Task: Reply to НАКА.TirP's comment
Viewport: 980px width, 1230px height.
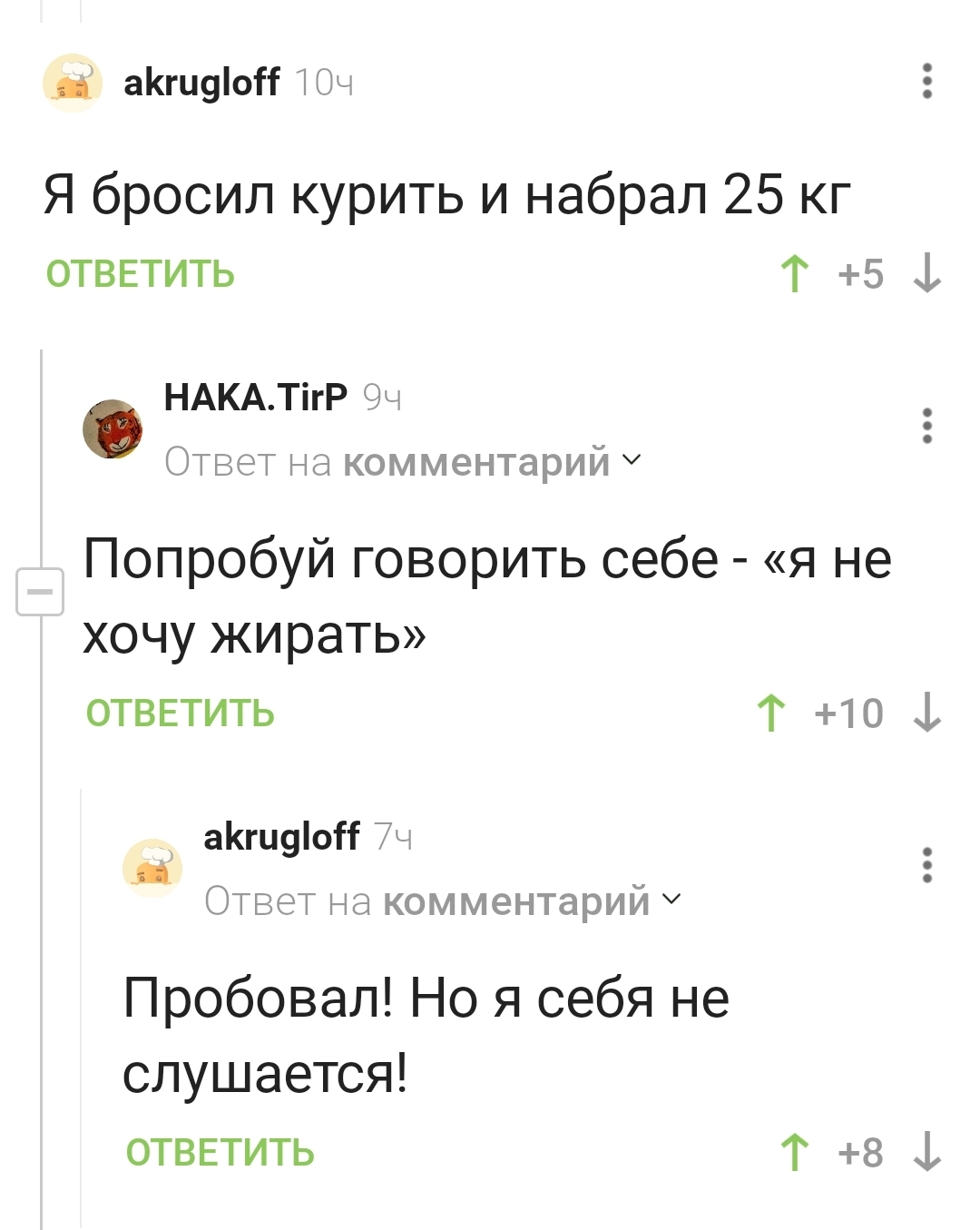Action: 181,713
